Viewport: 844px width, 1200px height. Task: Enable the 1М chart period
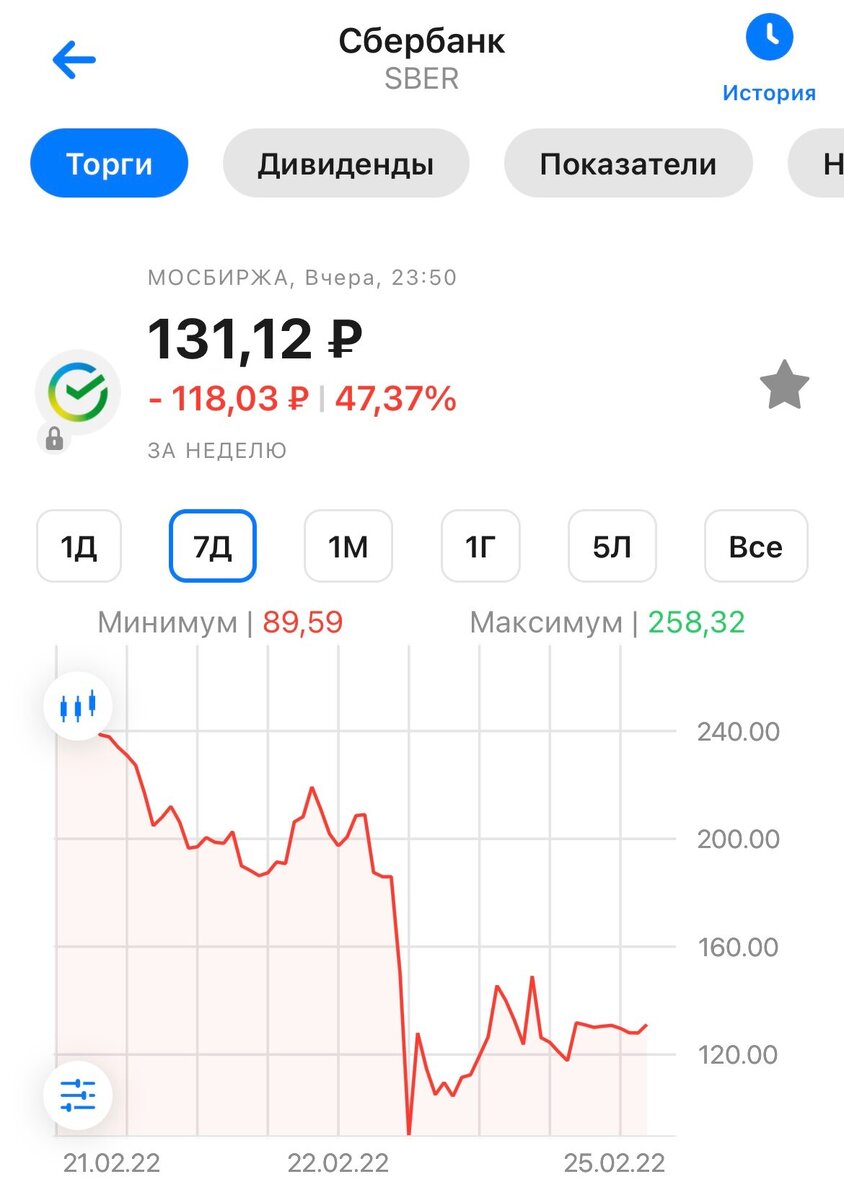(348, 546)
